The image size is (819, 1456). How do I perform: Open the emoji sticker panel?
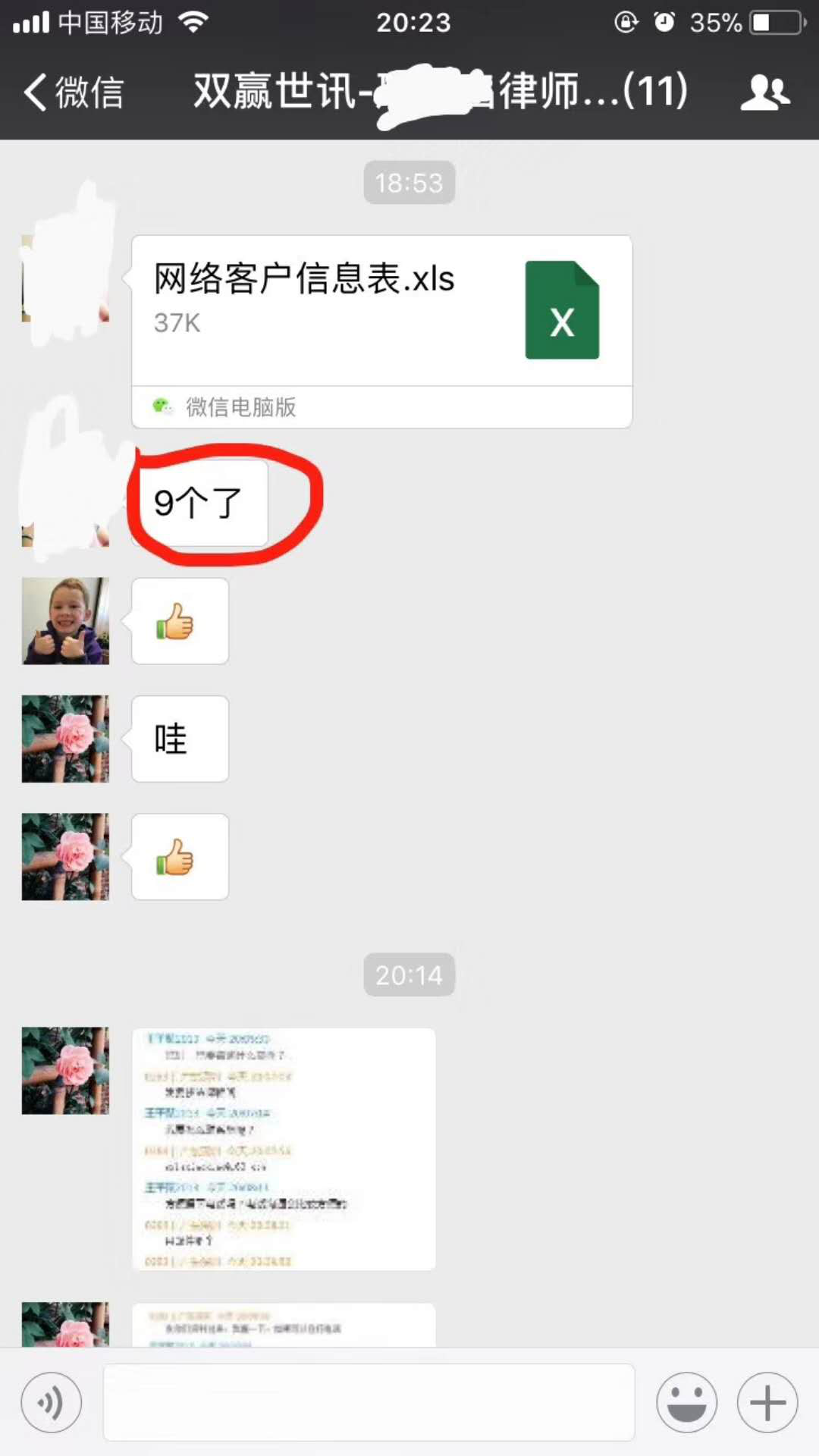pyautogui.click(x=686, y=1402)
